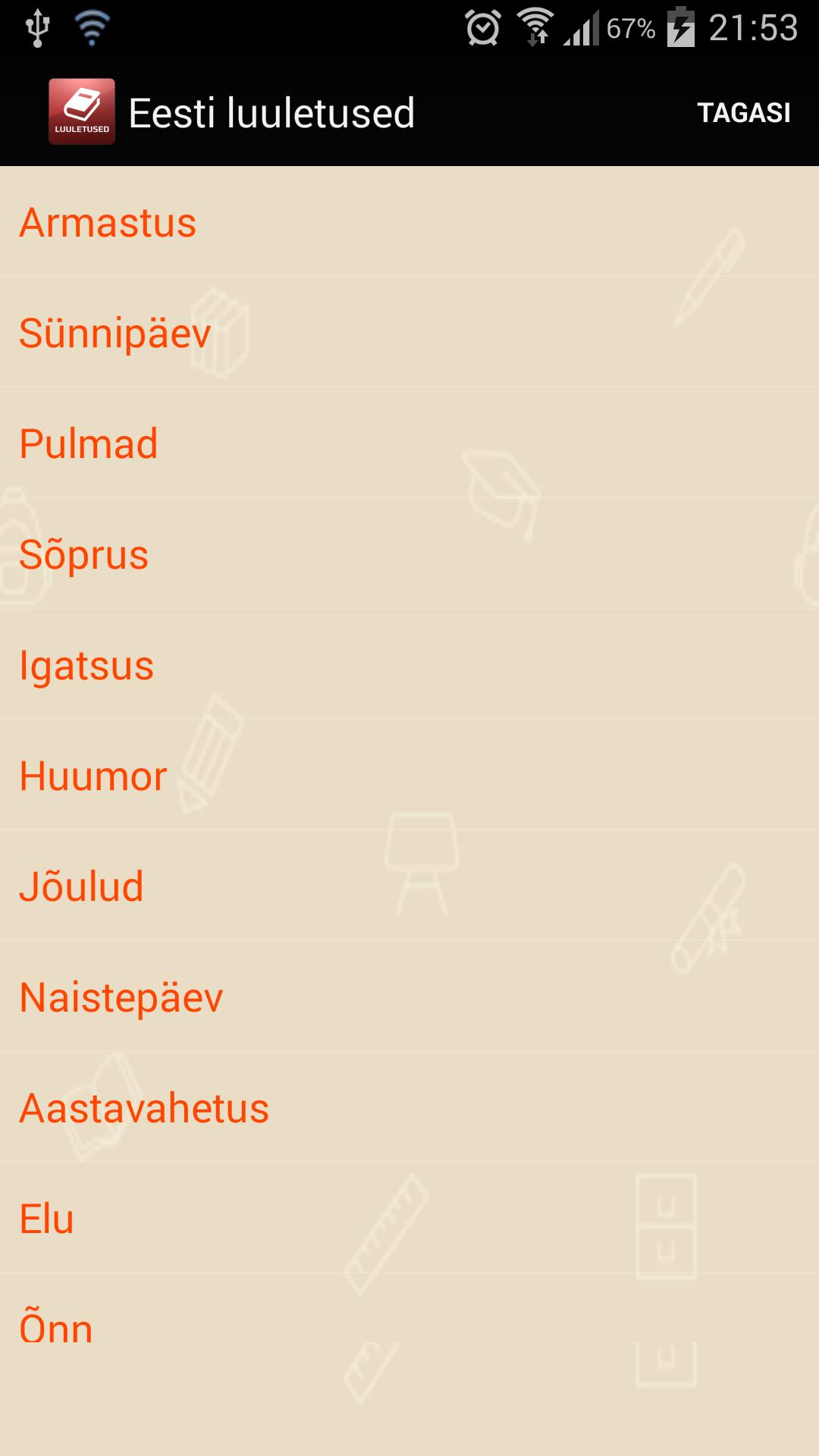Viewport: 819px width, 1456px height.
Task: Click the battery percentage indicator
Action: 629,27
